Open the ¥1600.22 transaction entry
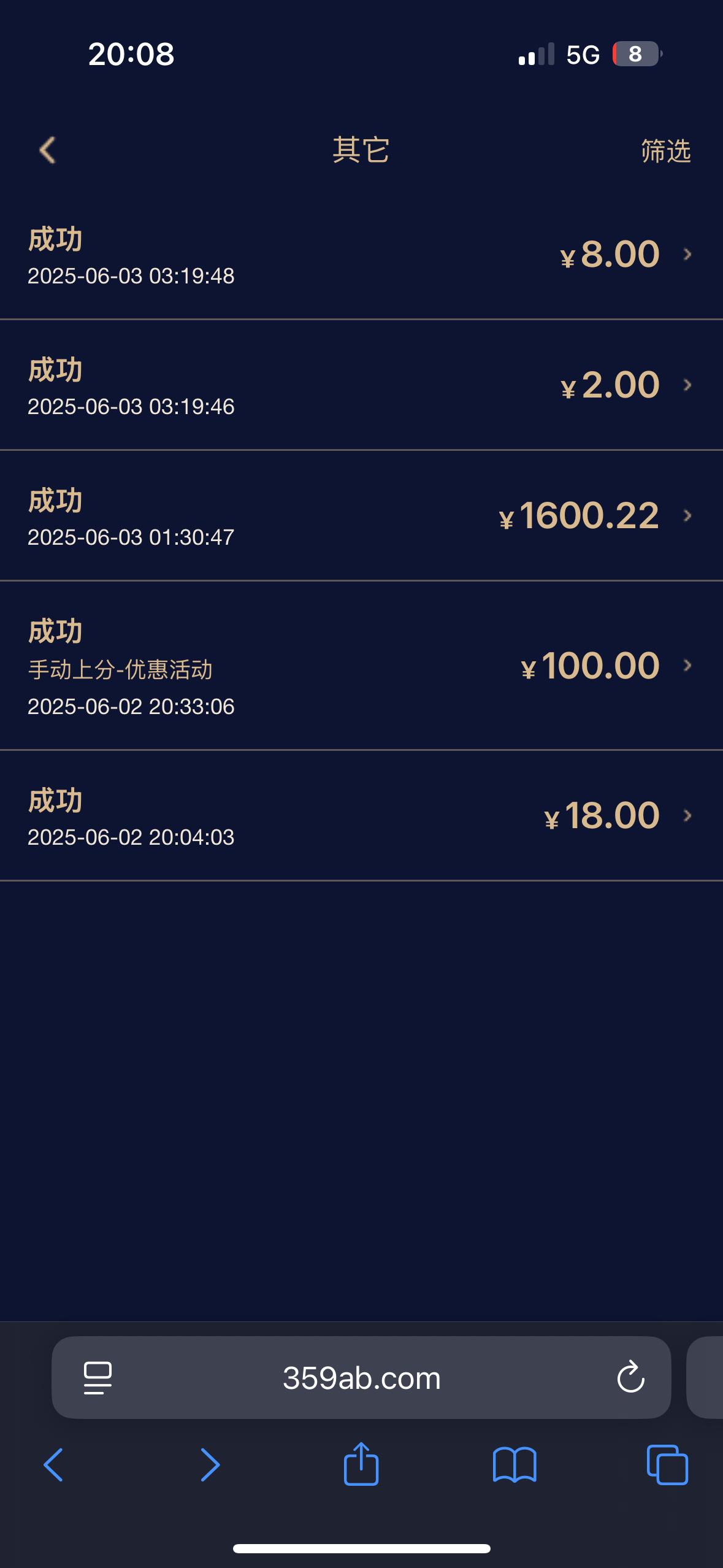The height and width of the screenshot is (1568, 723). click(361, 516)
